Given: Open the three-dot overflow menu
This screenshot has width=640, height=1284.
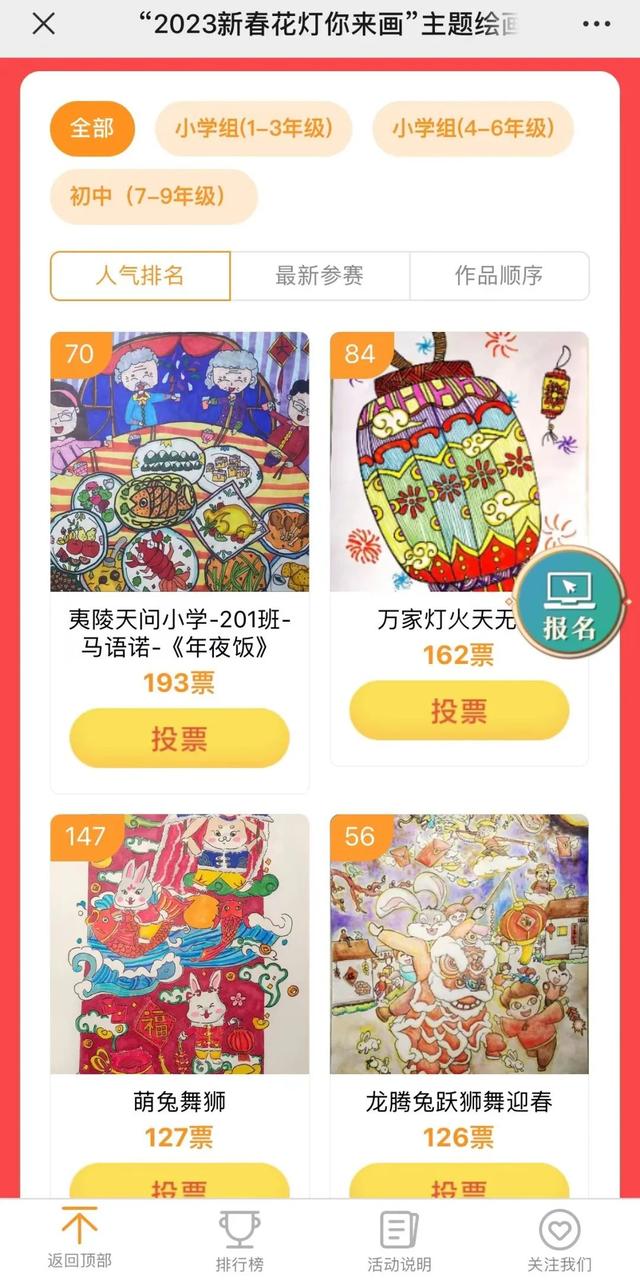Looking at the screenshot, I should [596, 24].
